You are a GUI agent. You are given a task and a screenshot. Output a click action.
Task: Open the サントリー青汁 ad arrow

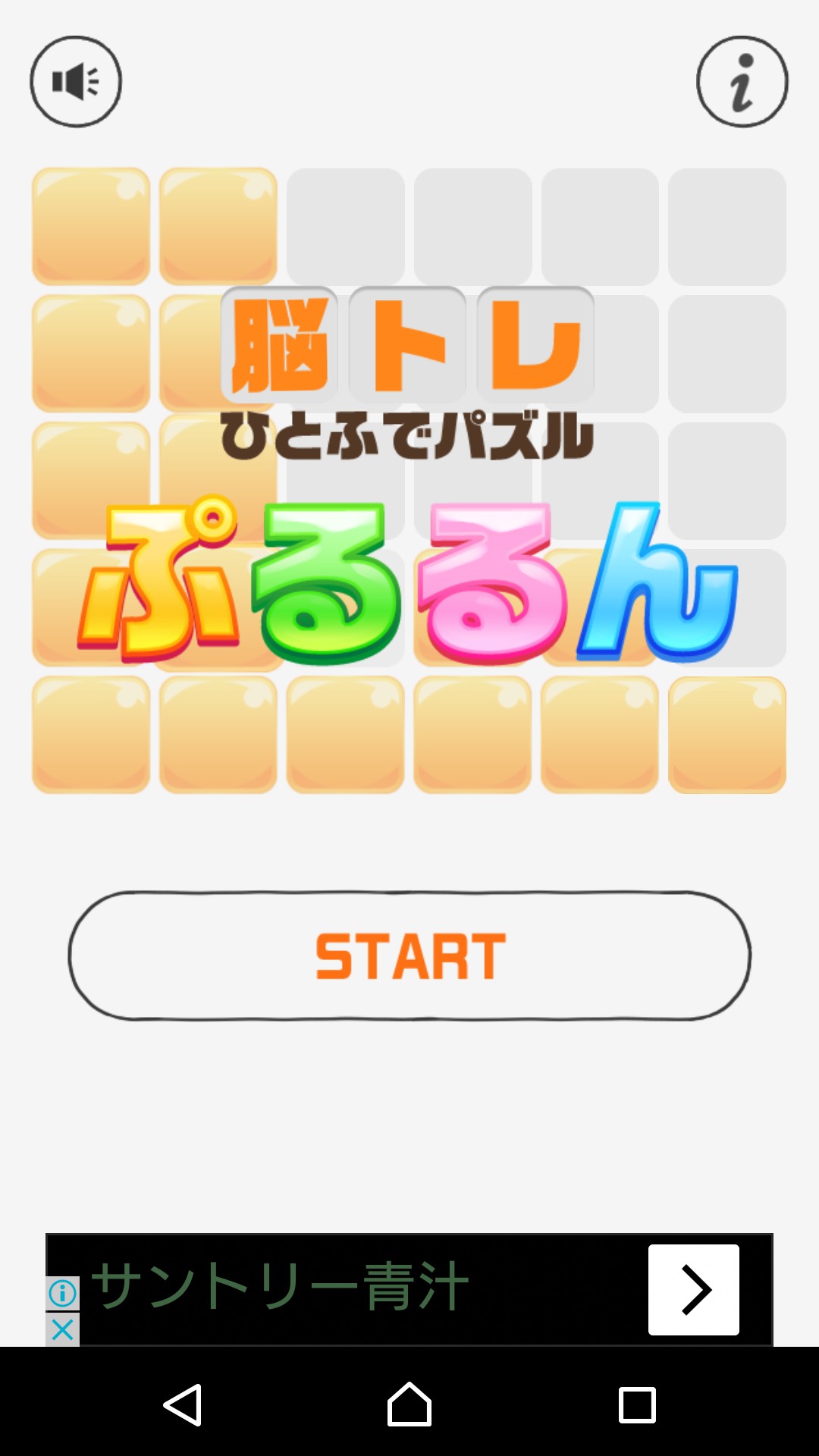point(693,1289)
